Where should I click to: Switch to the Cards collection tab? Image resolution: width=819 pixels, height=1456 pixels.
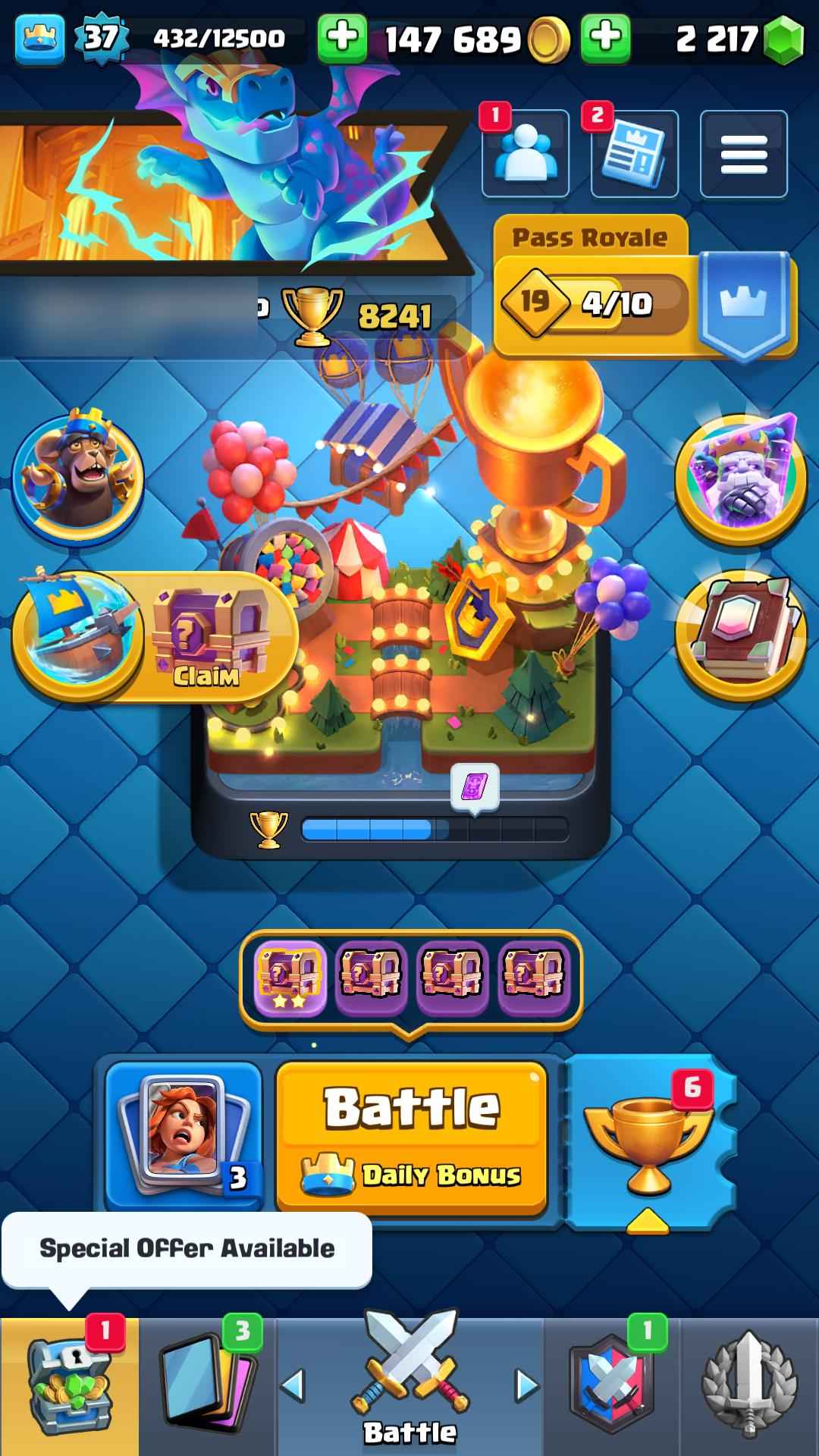click(208, 1386)
